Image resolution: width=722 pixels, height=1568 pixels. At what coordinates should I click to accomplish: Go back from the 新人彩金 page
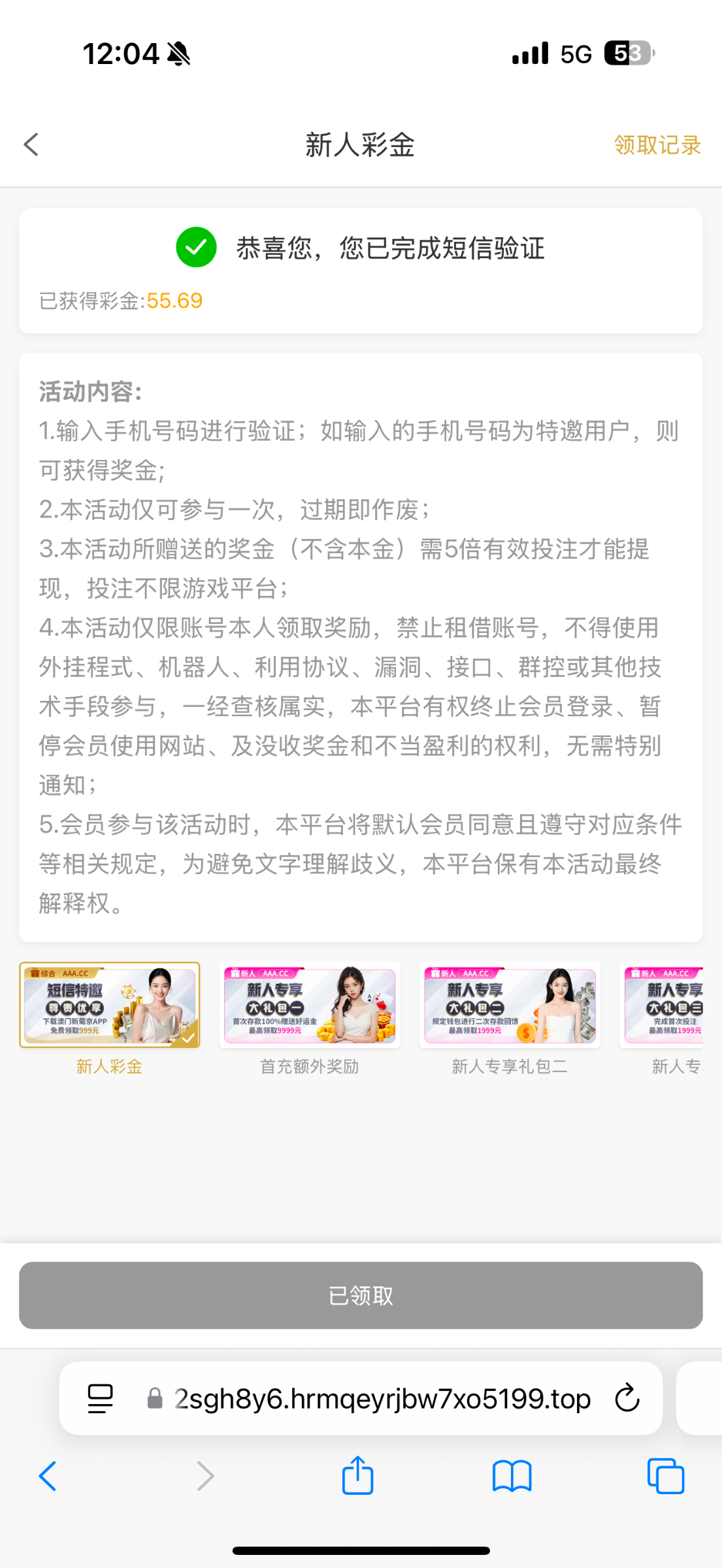[x=31, y=144]
